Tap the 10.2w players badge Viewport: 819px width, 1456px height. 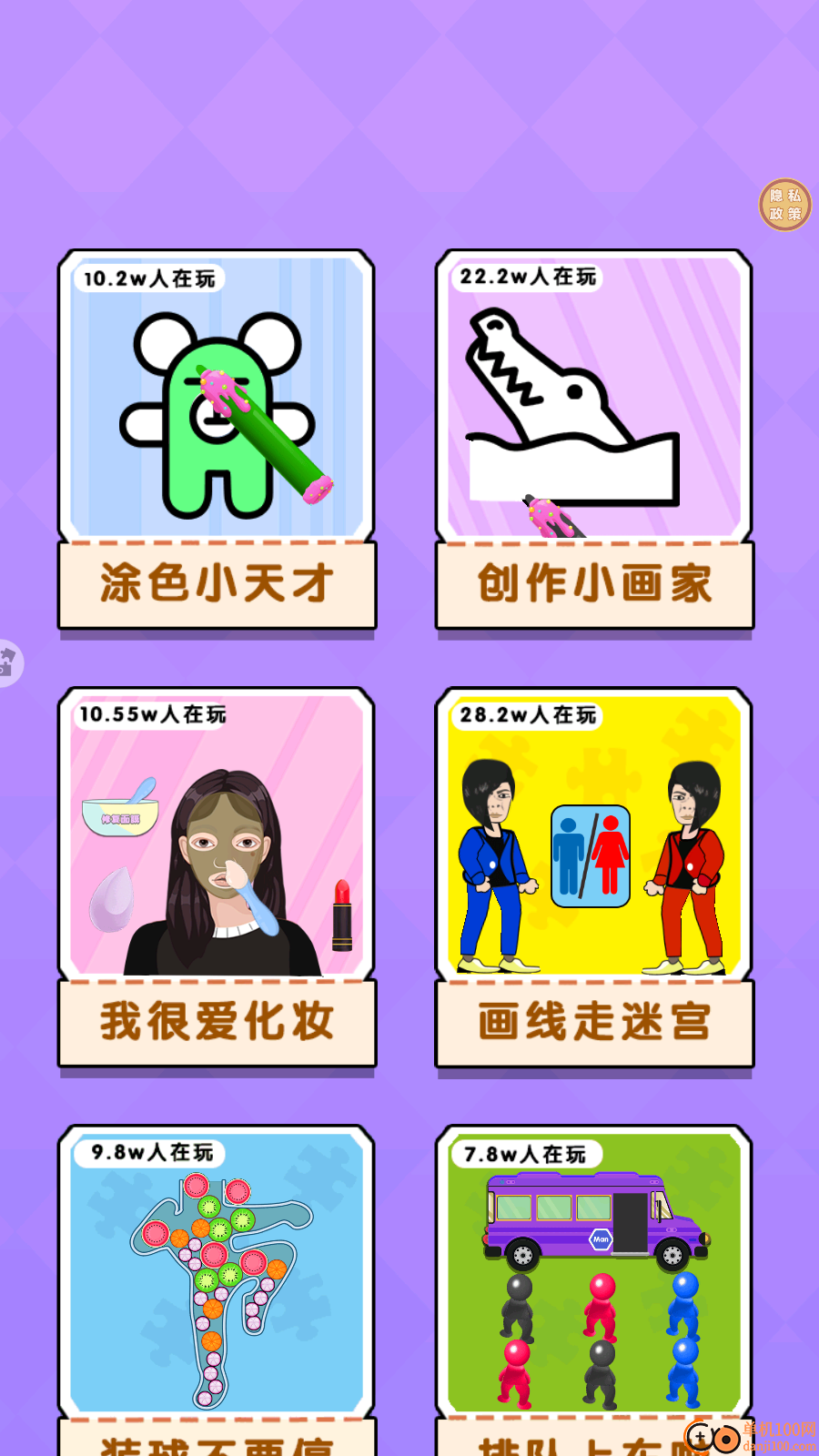[x=150, y=279]
